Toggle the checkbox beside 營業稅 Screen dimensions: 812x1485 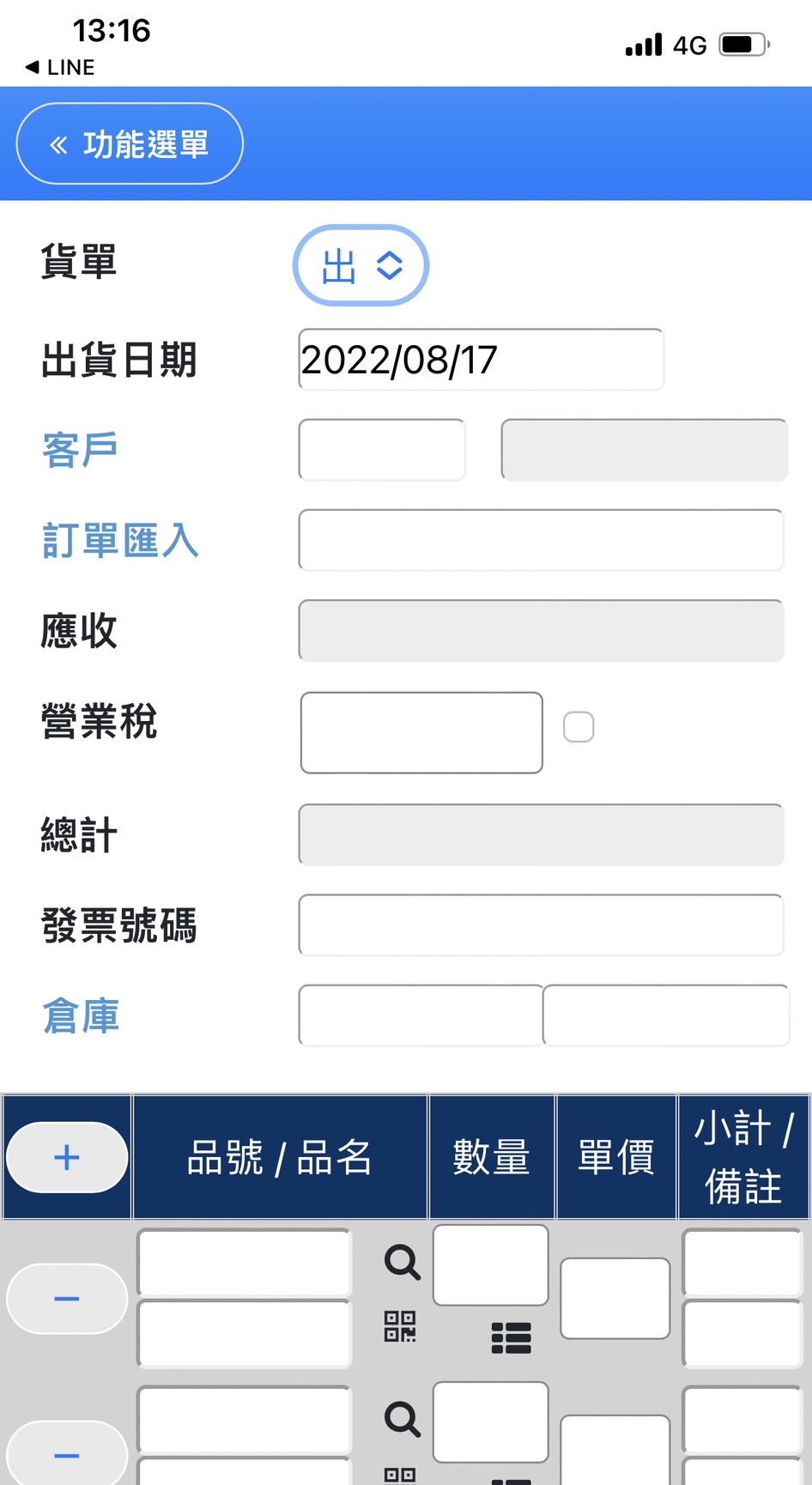tap(579, 727)
